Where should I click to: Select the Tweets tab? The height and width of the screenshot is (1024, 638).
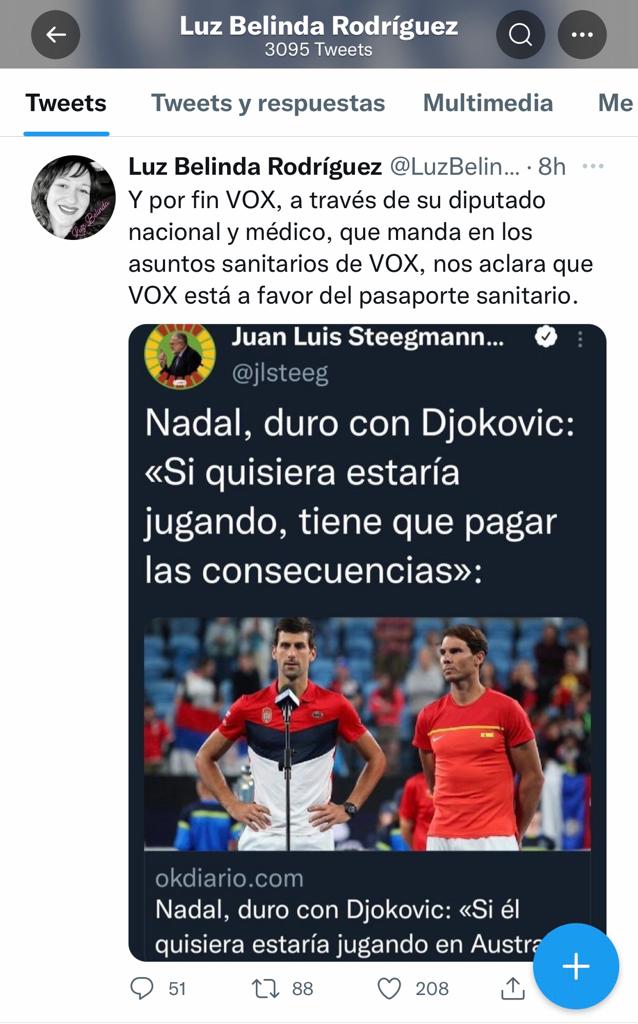click(x=66, y=103)
